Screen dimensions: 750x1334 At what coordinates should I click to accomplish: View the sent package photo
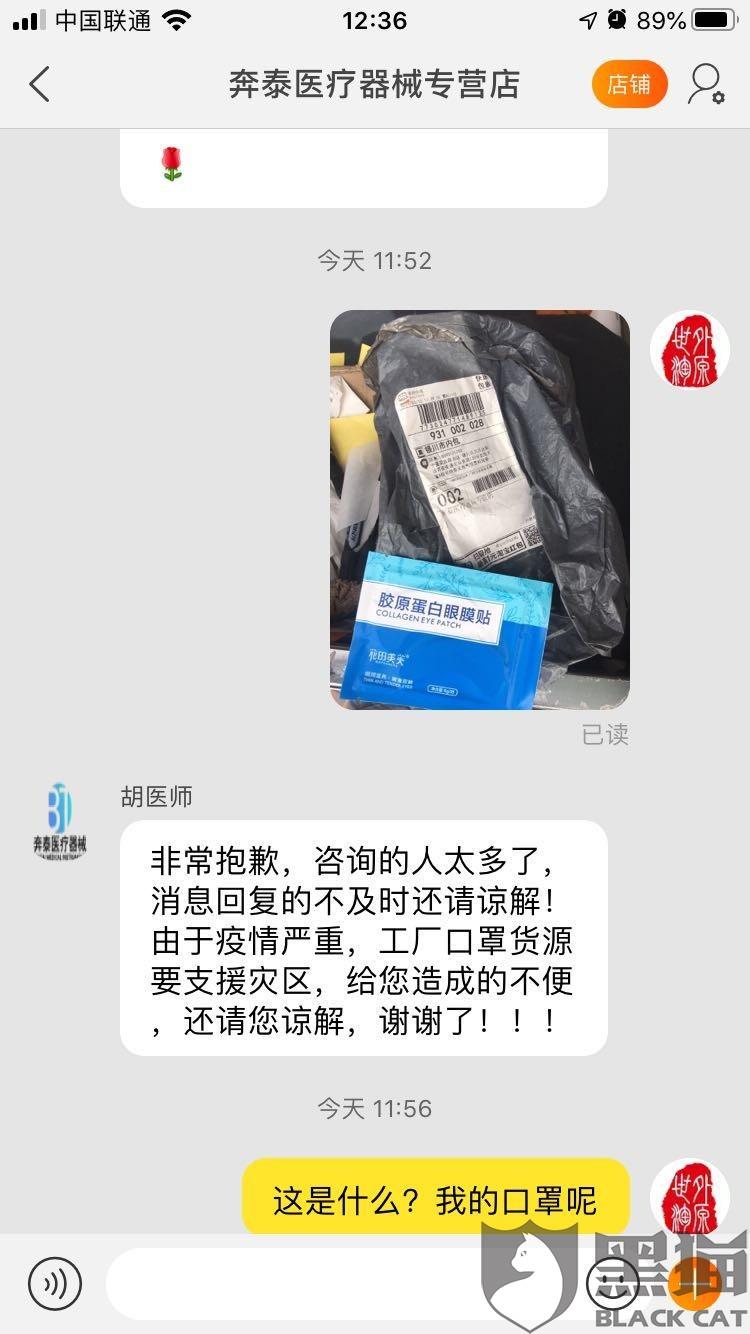pos(480,510)
